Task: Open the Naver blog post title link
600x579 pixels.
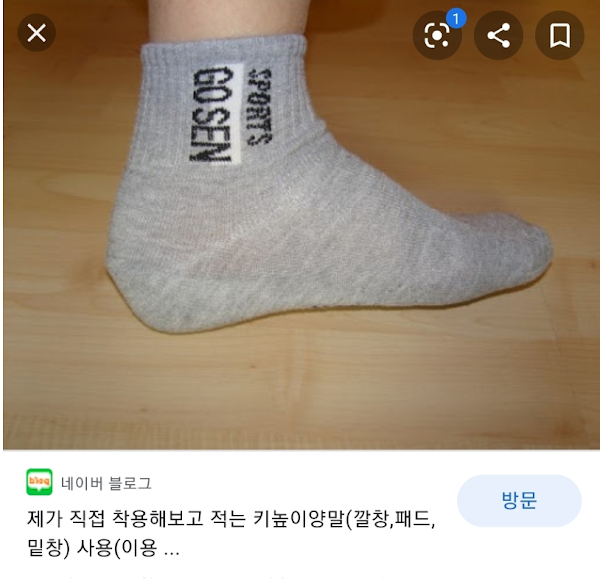Action: coord(230,534)
